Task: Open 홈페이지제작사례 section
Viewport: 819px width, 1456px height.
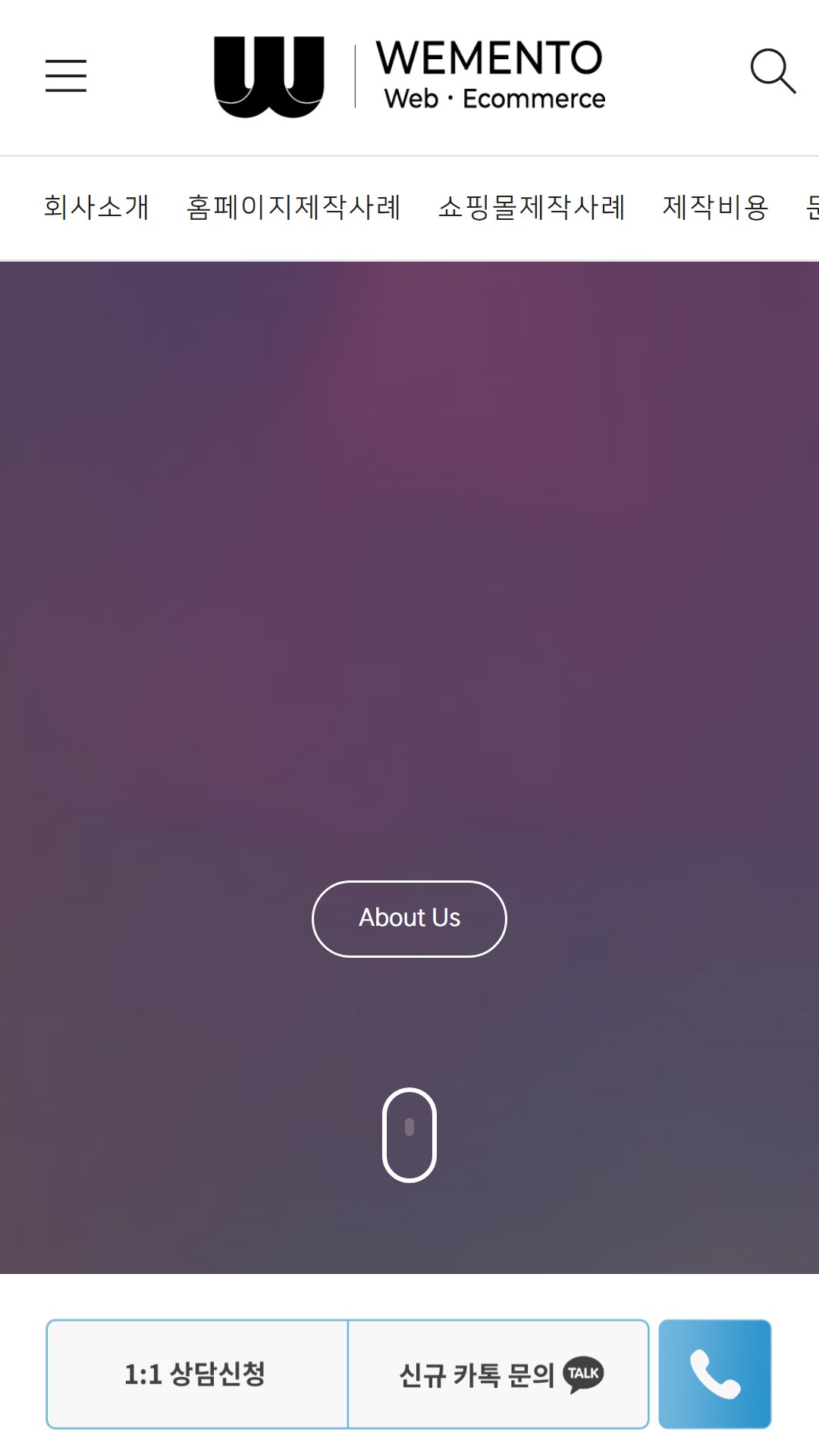Action: click(293, 207)
